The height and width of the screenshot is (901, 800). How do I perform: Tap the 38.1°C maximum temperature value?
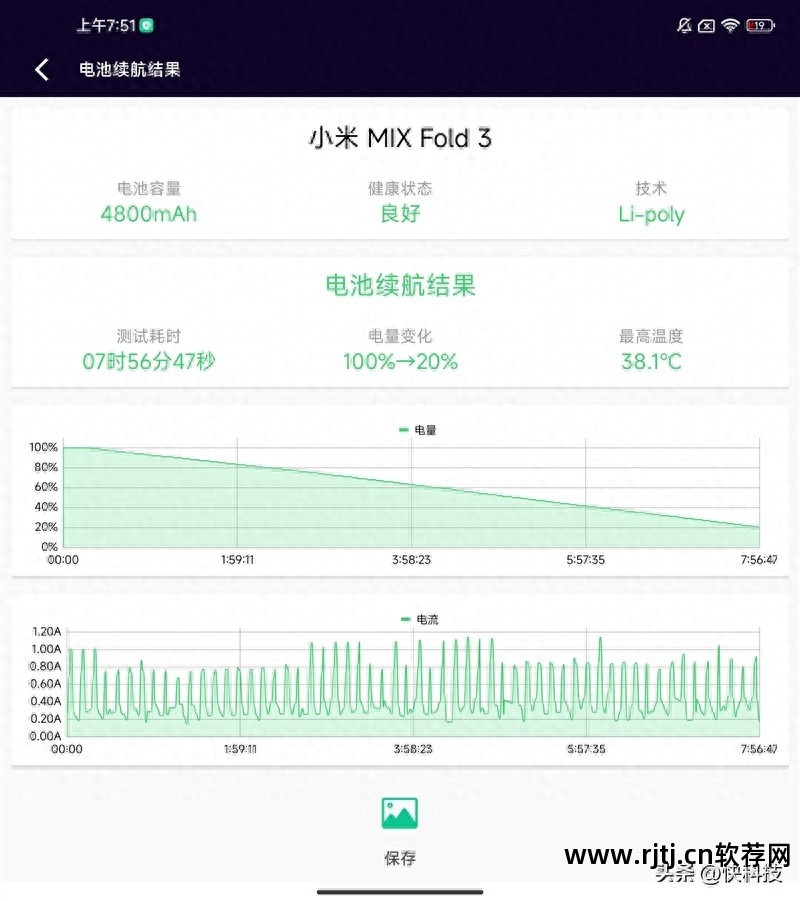point(651,361)
